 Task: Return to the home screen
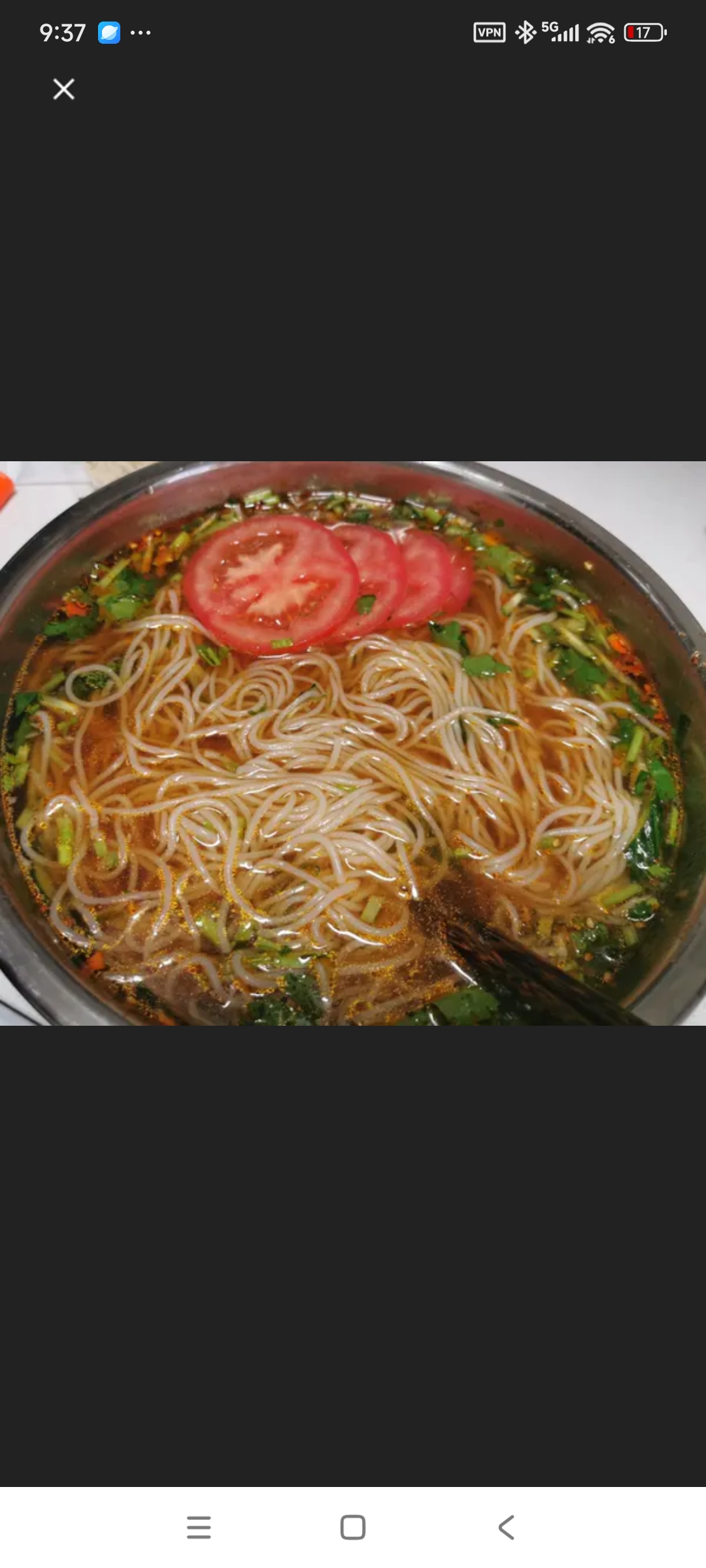tap(353, 1527)
